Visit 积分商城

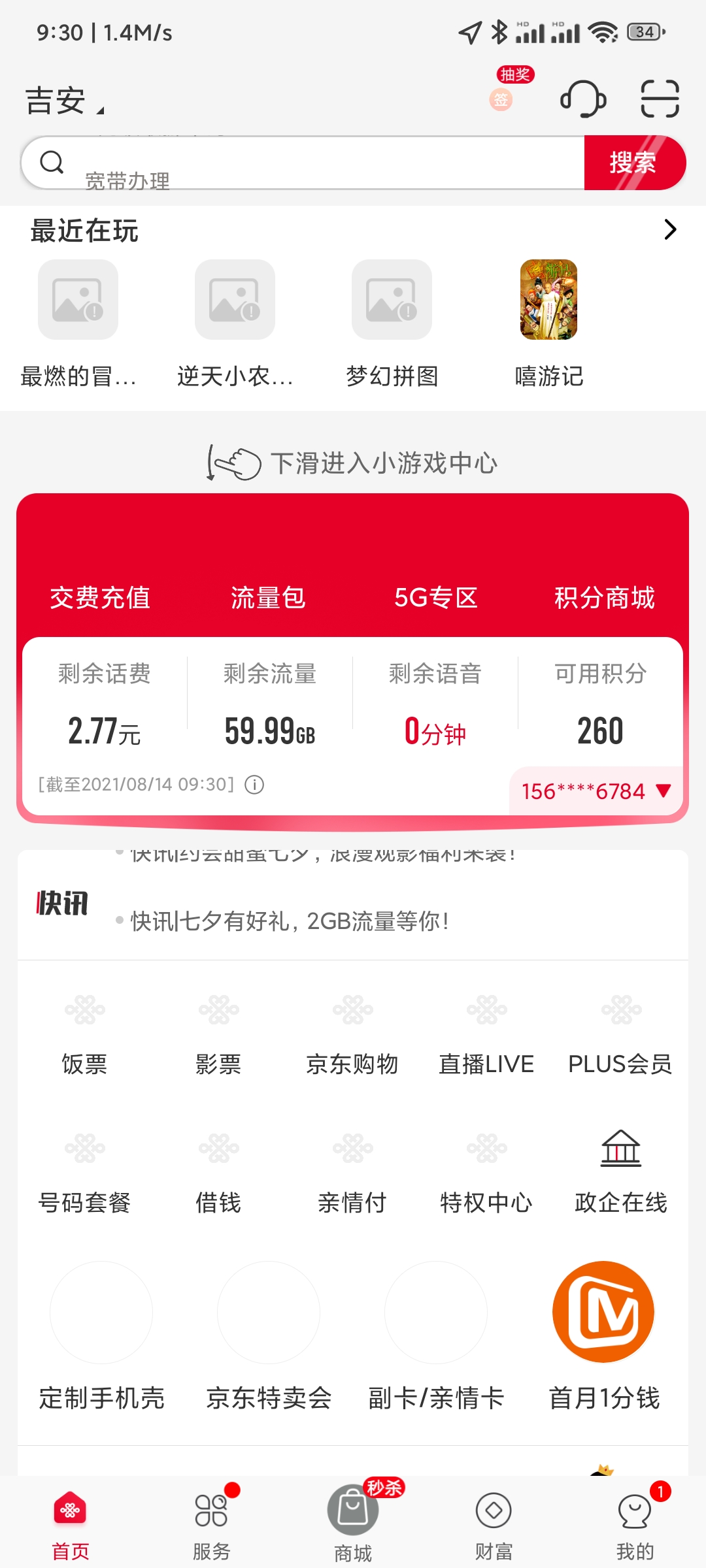click(x=604, y=597)
